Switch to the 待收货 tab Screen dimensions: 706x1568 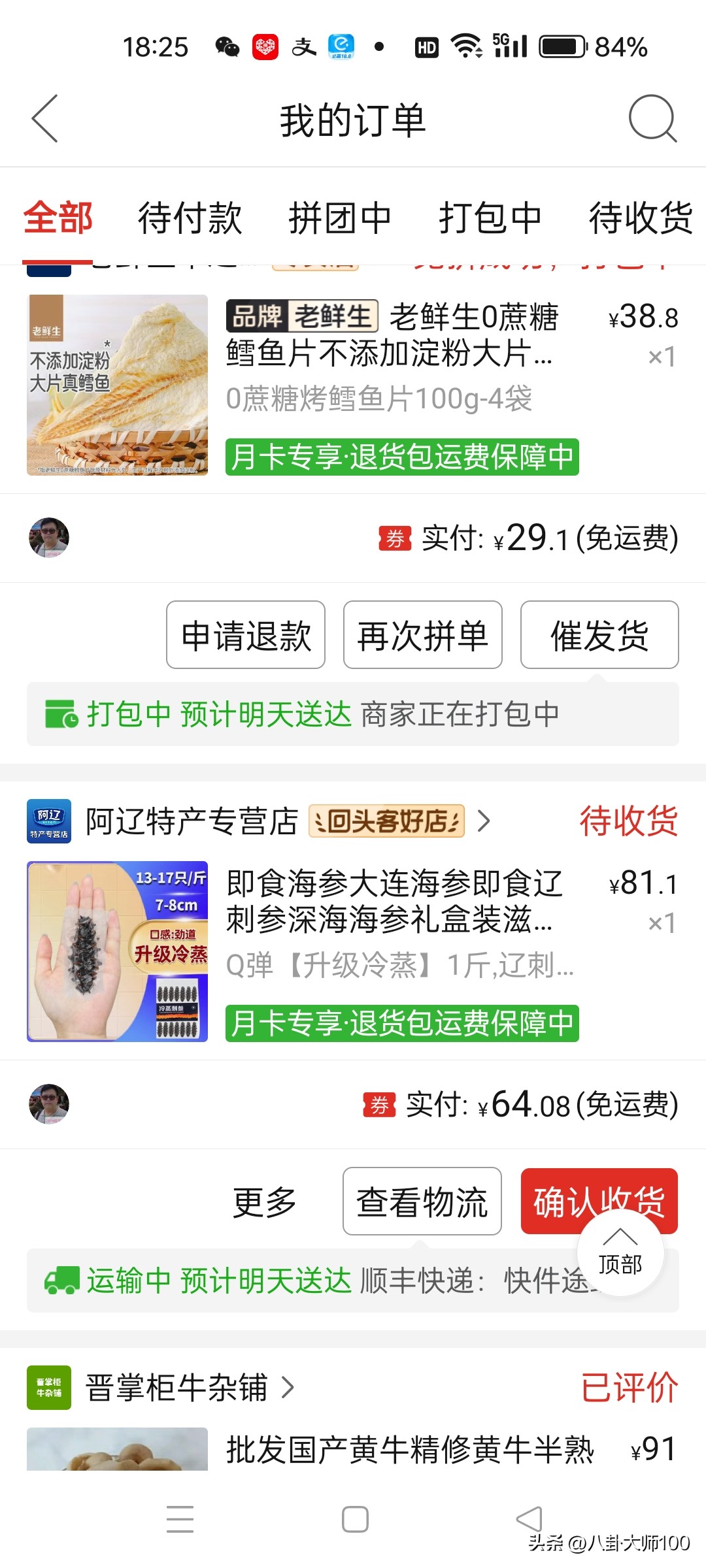tap(642, 218)
